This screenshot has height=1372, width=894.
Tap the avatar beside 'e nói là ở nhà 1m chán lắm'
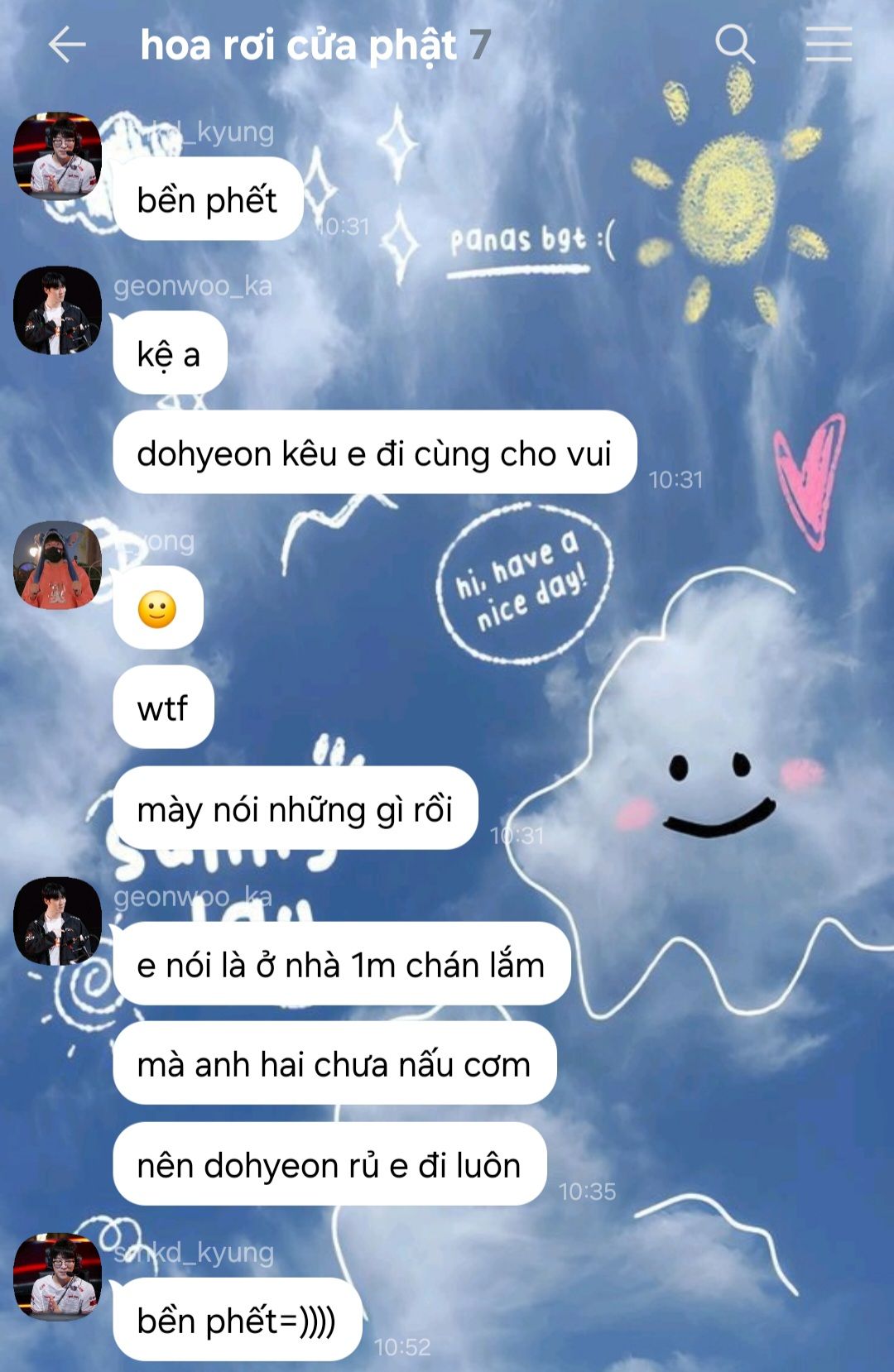(x=57, y=921)
